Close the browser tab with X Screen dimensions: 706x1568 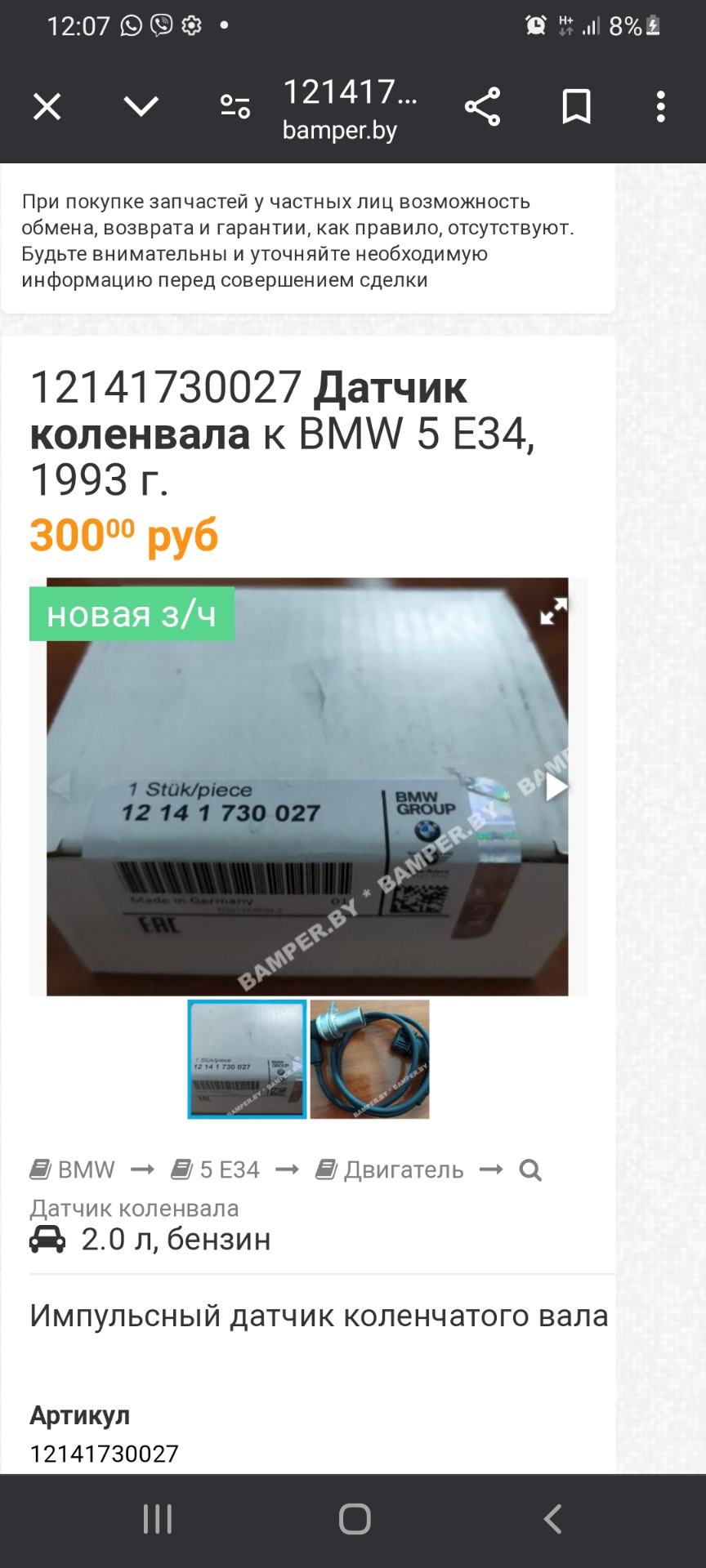[47, 107]
